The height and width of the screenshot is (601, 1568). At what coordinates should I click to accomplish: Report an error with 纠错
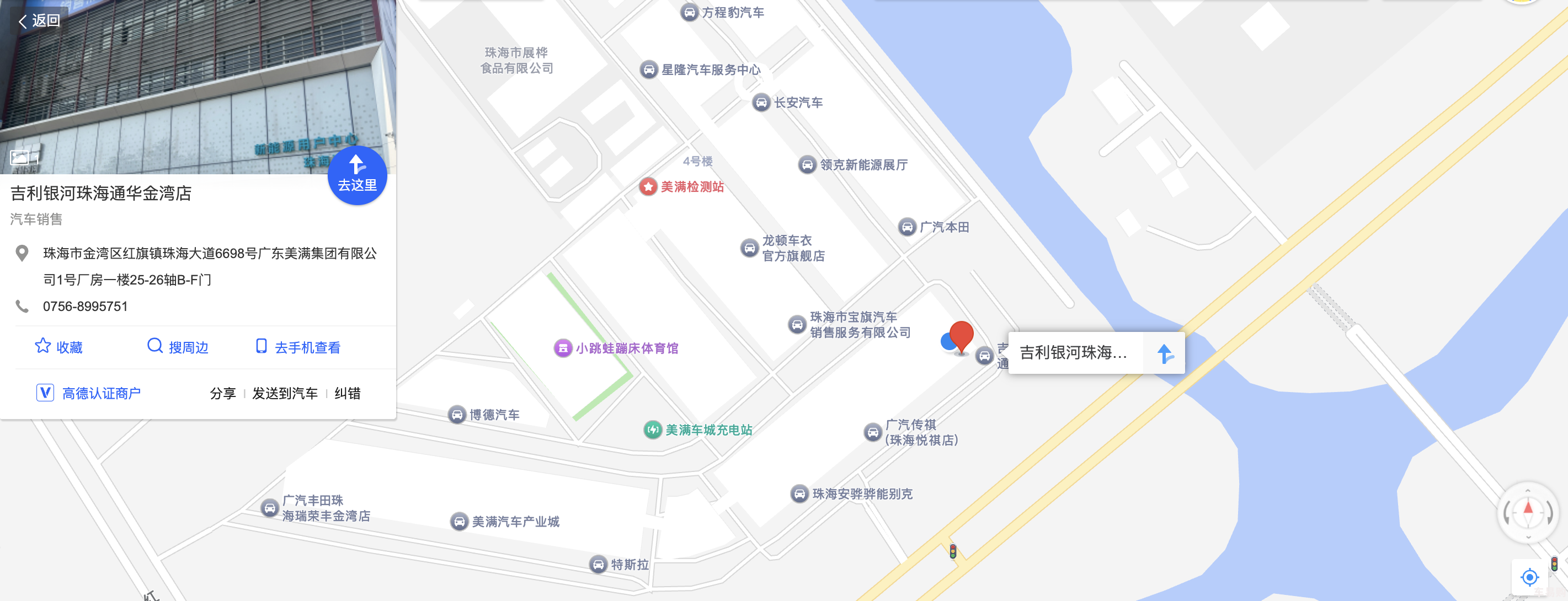pos(348,394)
